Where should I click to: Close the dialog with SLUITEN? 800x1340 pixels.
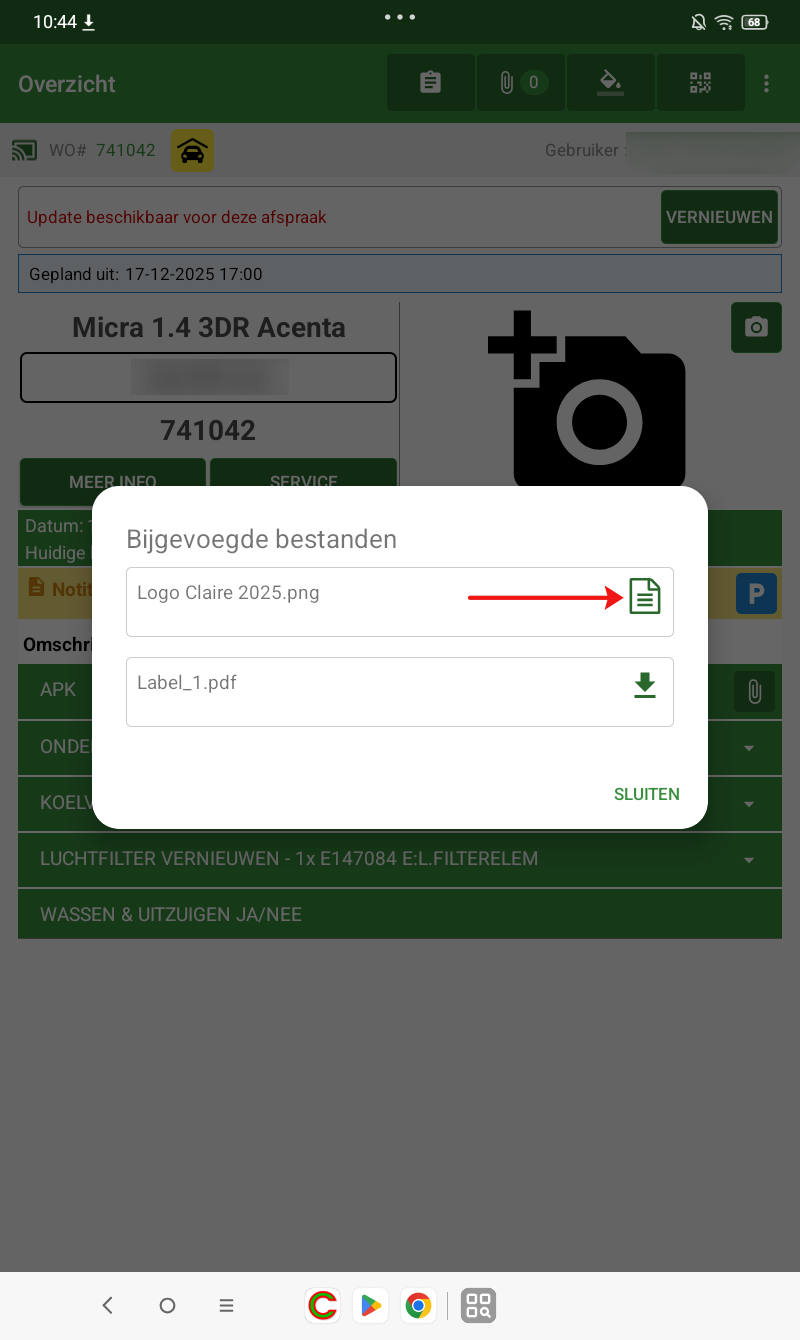(646, 794)
